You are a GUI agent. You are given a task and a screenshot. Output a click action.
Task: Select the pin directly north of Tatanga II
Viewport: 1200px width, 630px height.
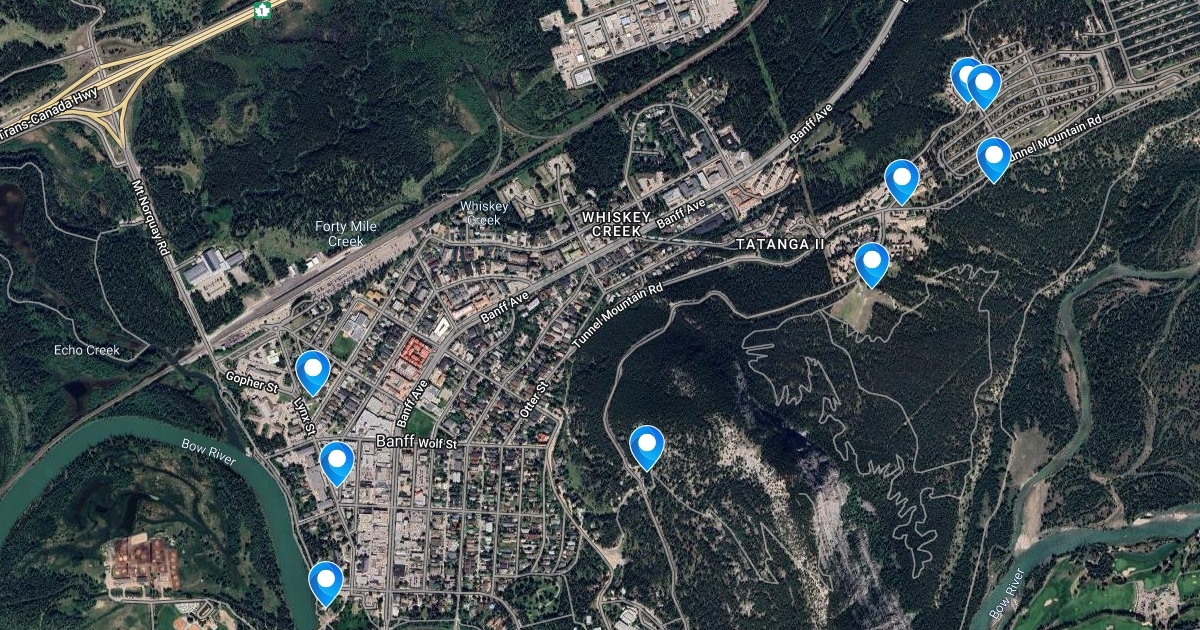pyautogui.click(x=902, y=180)
